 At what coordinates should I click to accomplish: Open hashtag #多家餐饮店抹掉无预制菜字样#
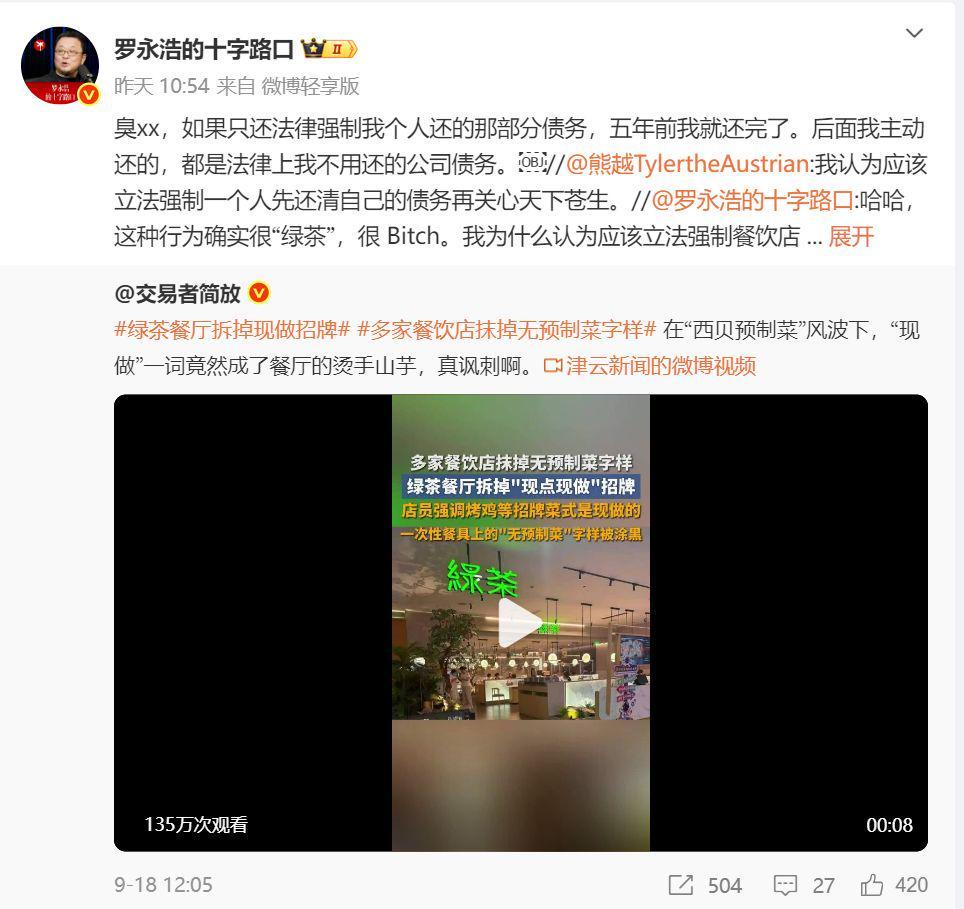point(507,329)
